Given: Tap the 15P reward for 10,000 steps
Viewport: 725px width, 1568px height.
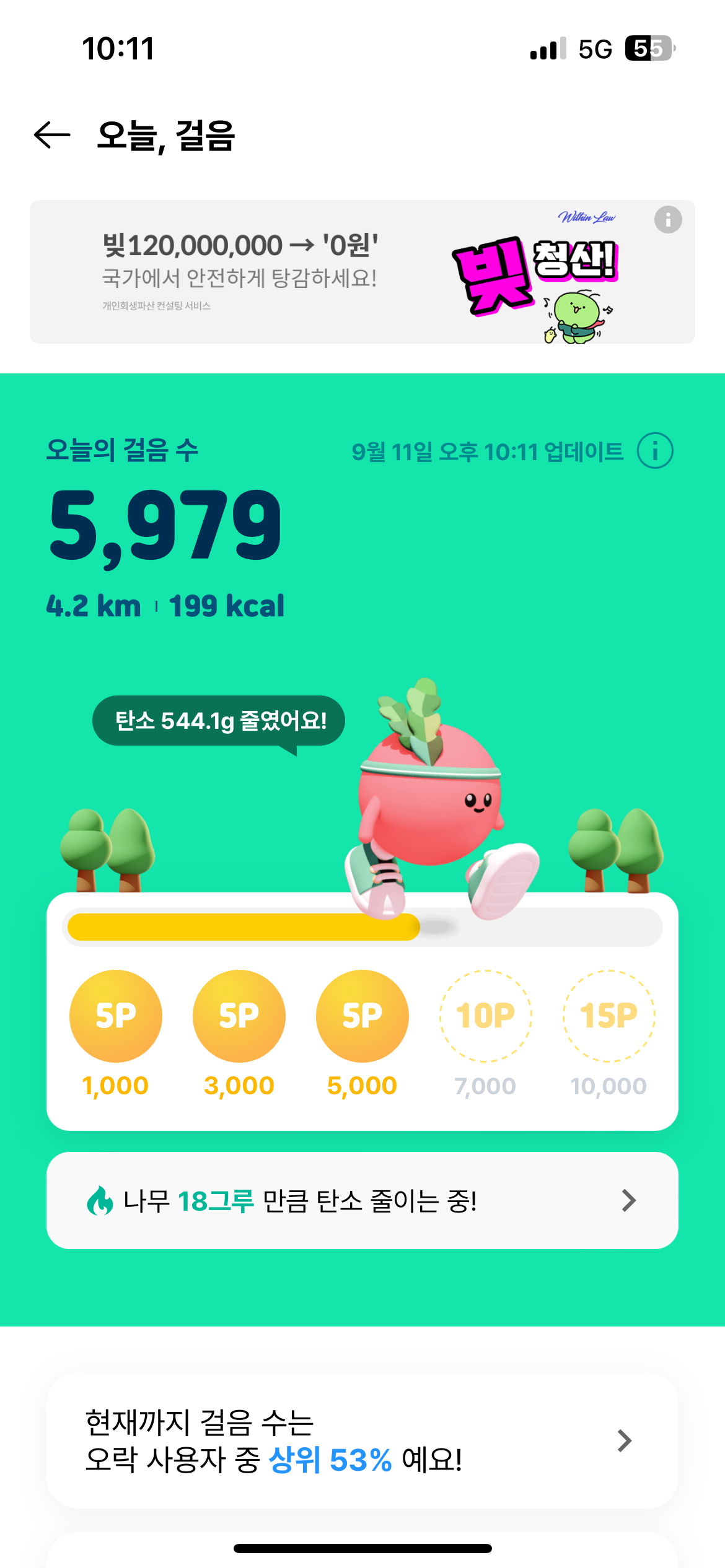Looking at the screenshot, I should (x=609, y=1016).
